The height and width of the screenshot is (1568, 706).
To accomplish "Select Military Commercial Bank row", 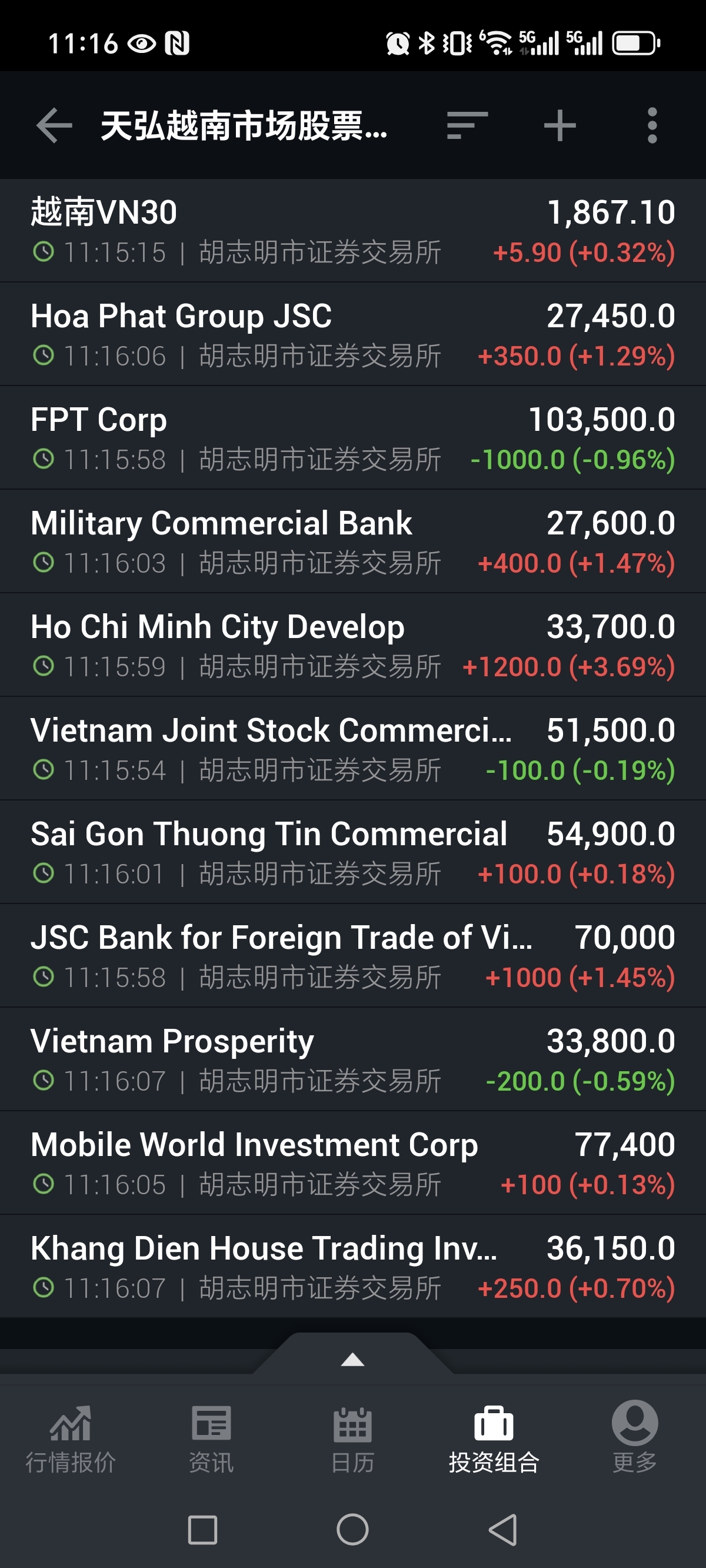I will point(353,540).
